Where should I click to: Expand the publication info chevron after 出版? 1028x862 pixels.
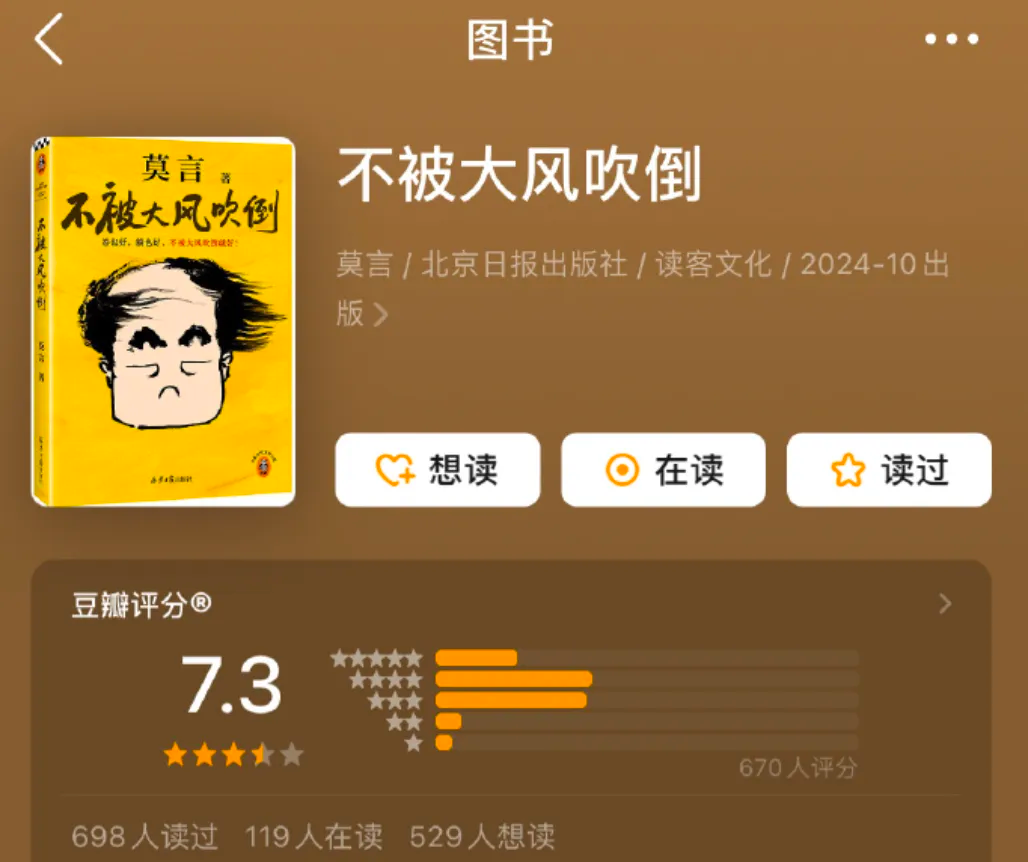click(380, 315)
